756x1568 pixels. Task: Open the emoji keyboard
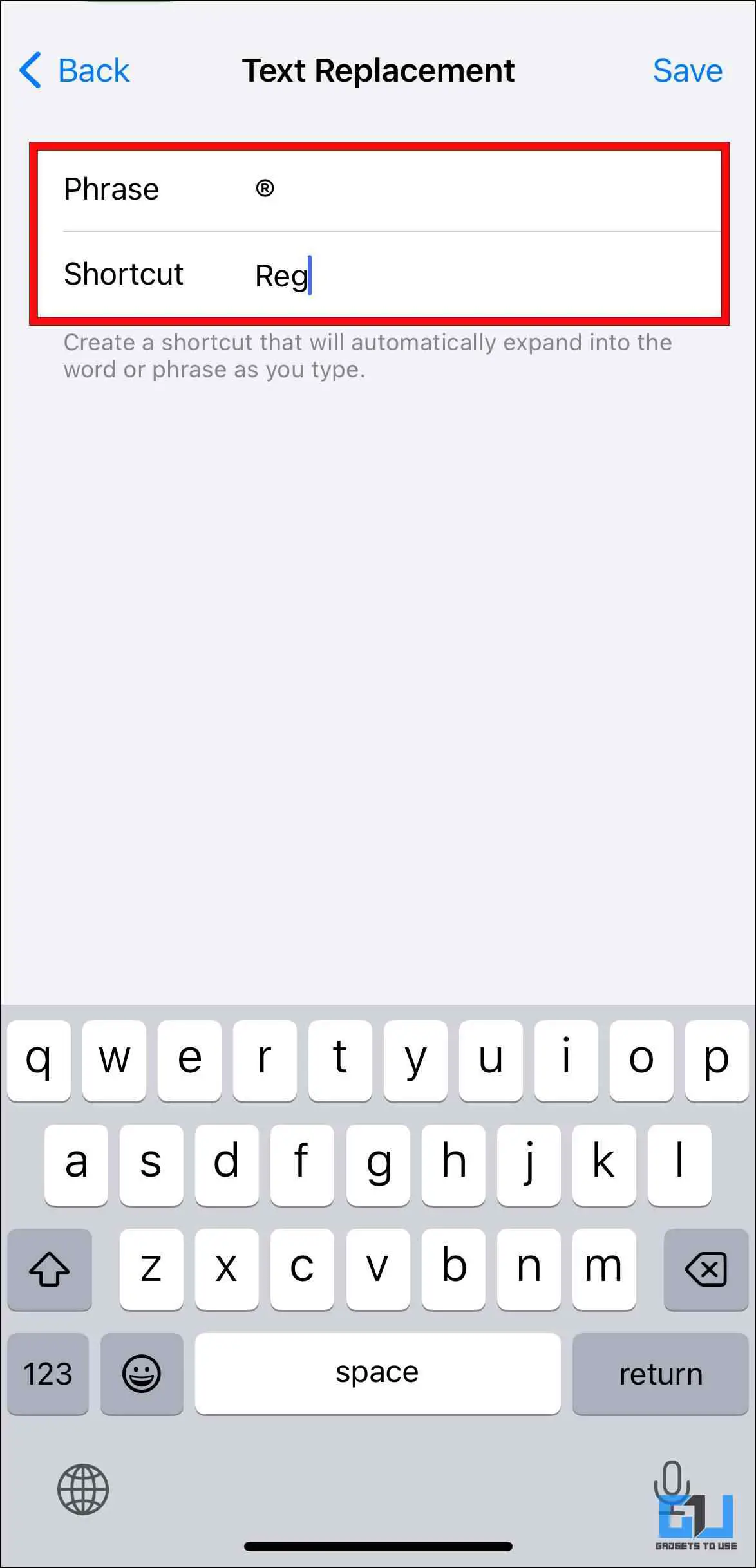click(x=142, y=1374)
